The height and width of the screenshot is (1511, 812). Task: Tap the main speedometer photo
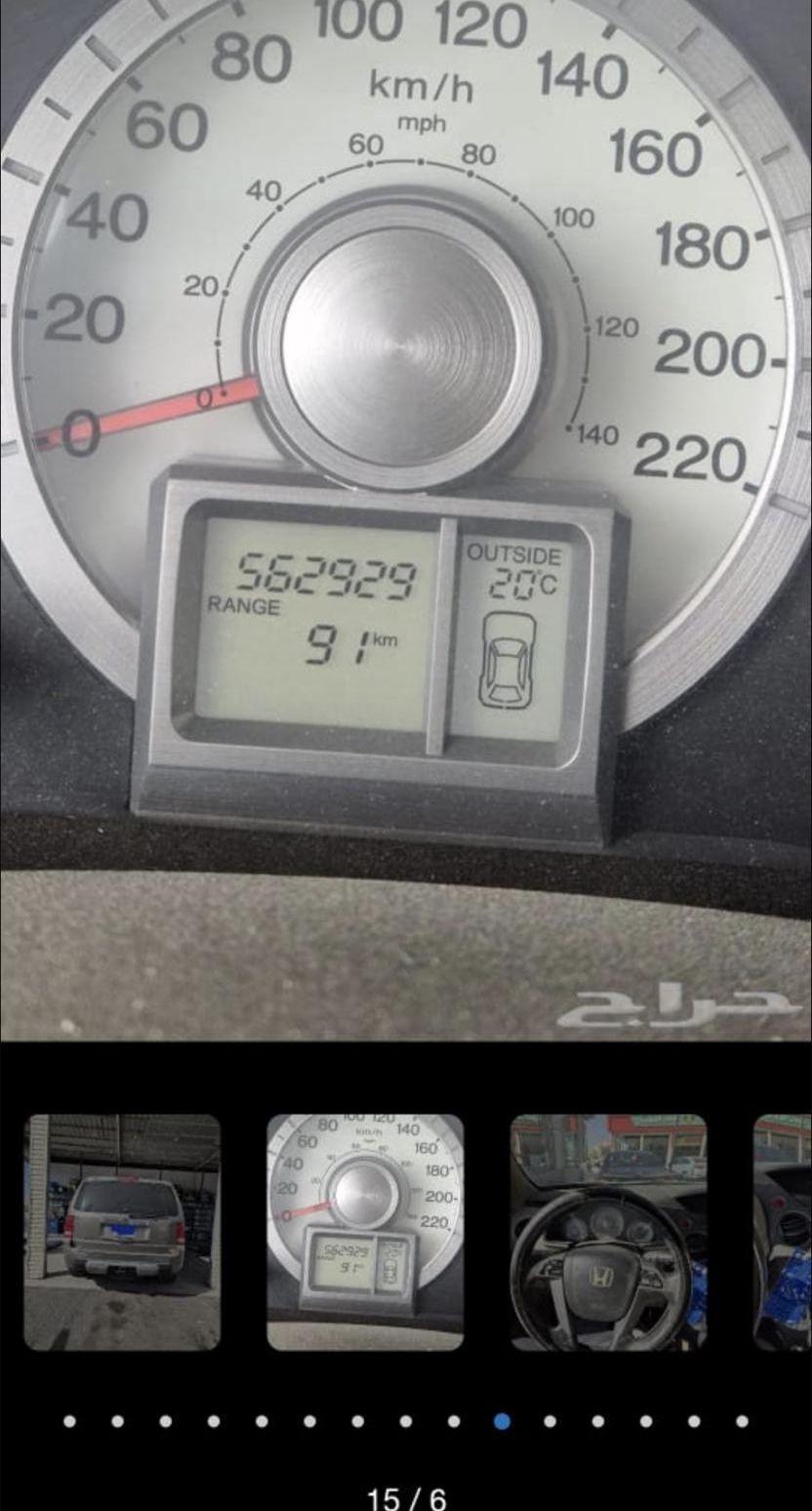406,520
